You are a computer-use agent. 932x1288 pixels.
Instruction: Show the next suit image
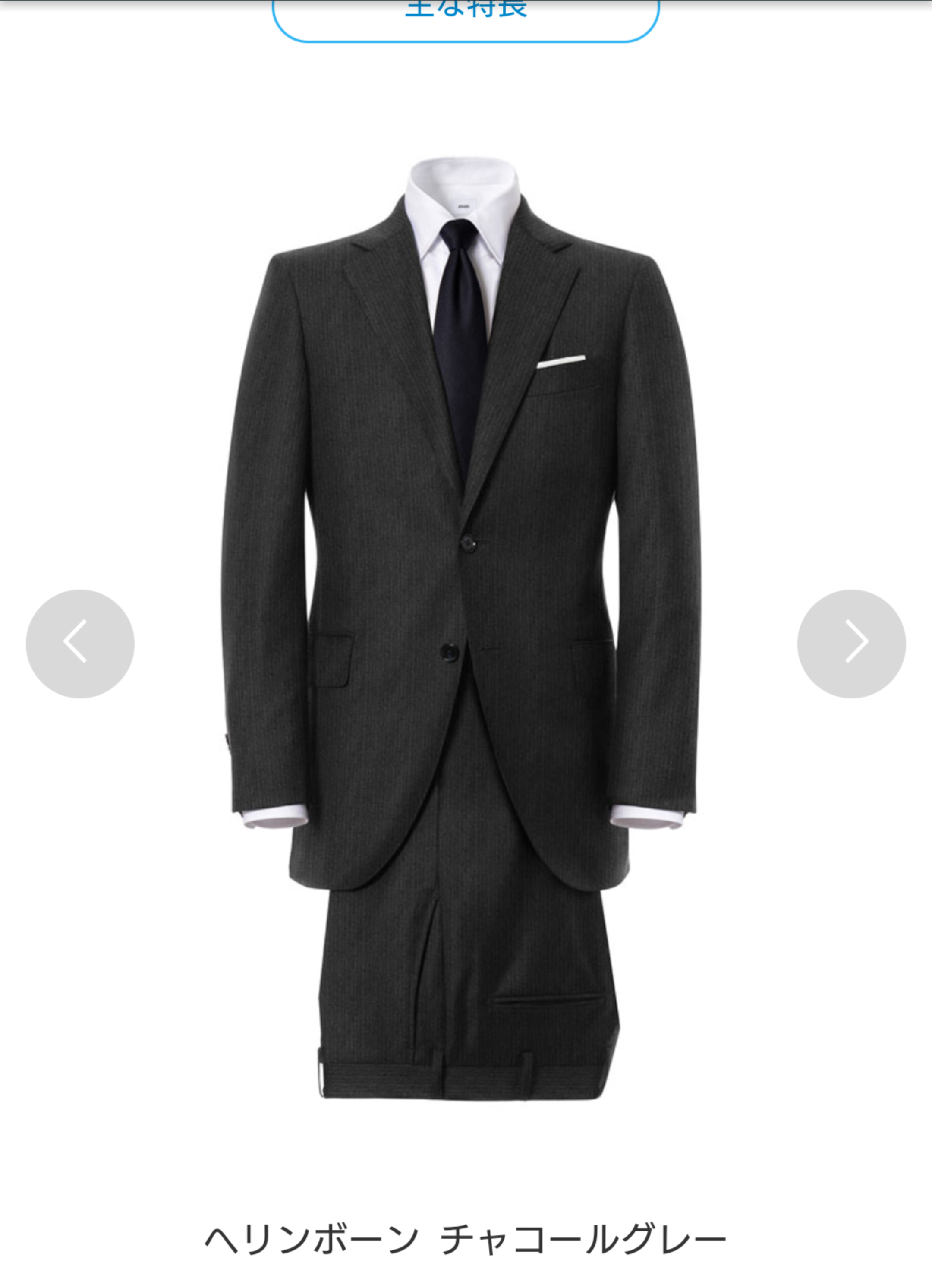tap(851, 644)
